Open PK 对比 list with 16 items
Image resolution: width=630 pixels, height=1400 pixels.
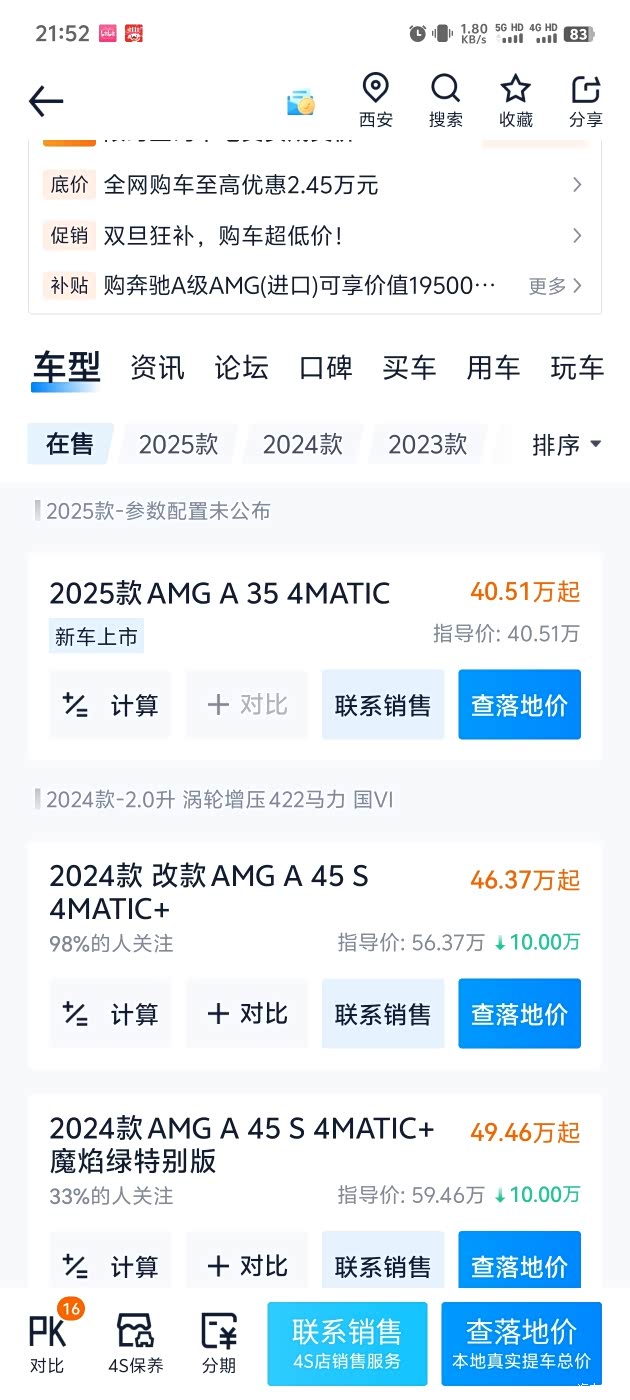click(48, 1340)
